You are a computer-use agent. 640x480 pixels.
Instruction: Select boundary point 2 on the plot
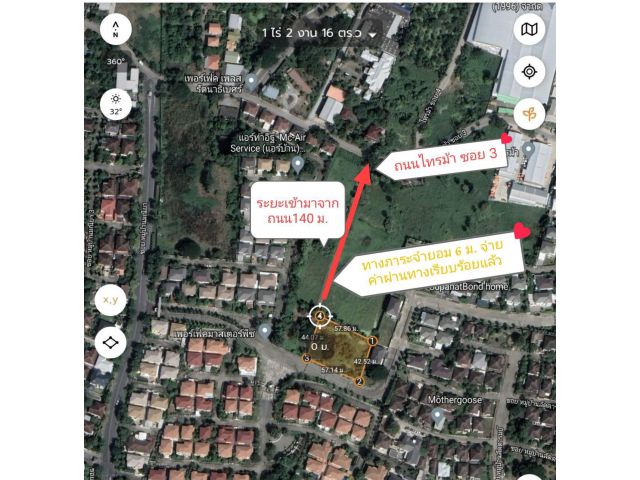point(359,381)
